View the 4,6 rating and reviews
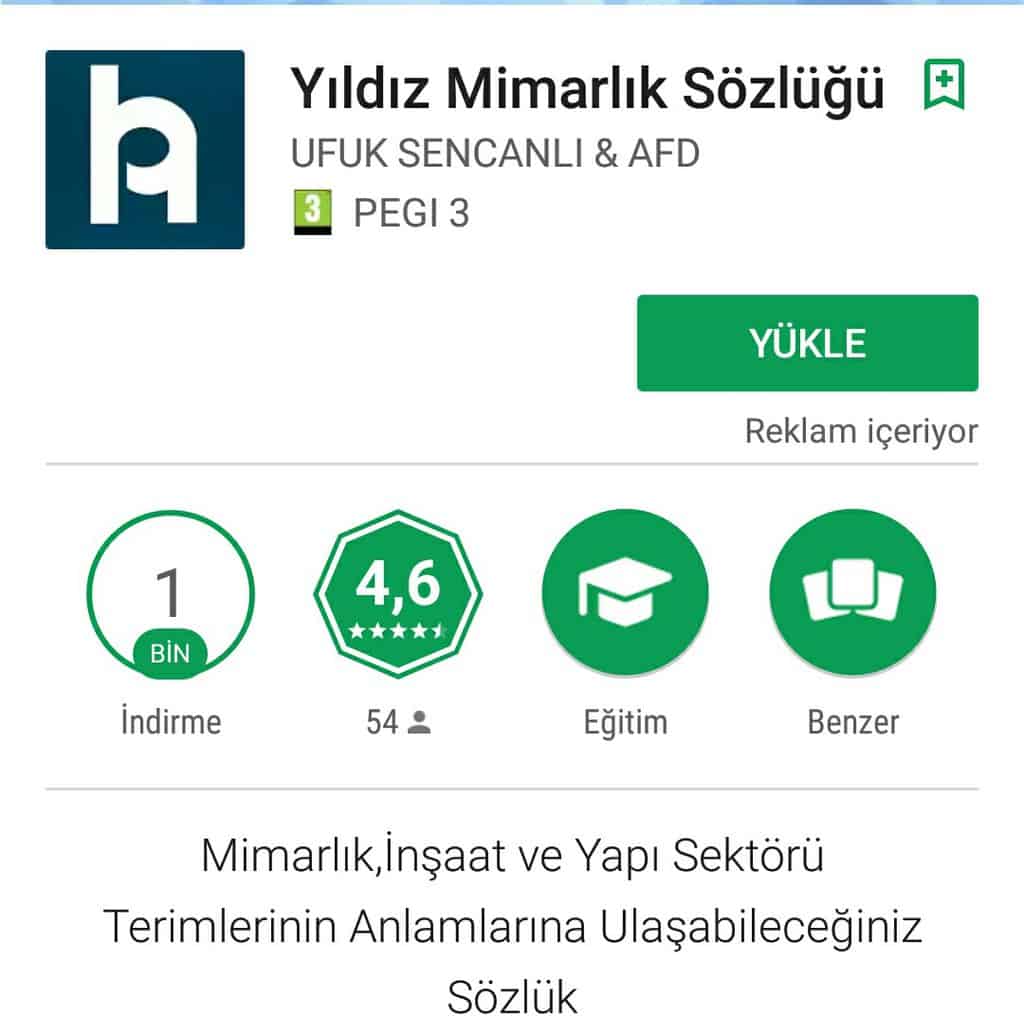The height and width of the screenshot is (1034, 1024). coord(398,595)
